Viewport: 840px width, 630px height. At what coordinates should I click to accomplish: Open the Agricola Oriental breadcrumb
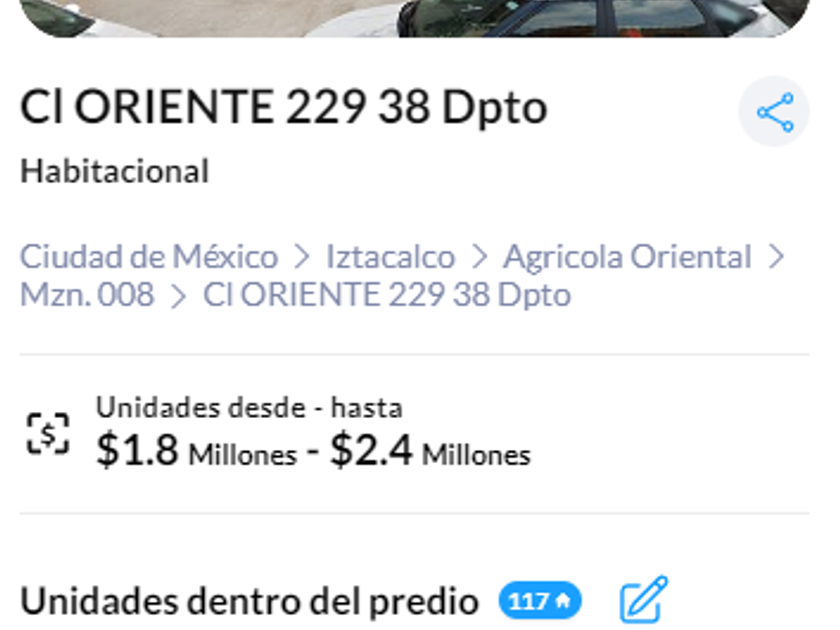(x=627, y=257)
